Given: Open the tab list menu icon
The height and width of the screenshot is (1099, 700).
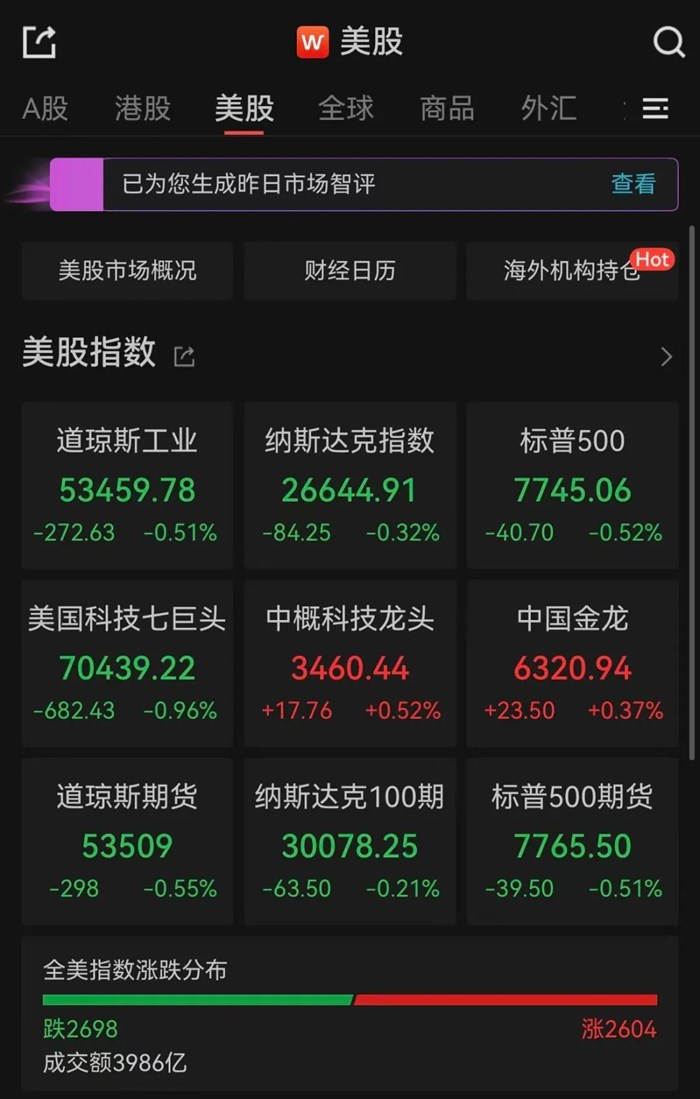Looking at the screenshot, I should pyautogui.click(x=655, y=109).
